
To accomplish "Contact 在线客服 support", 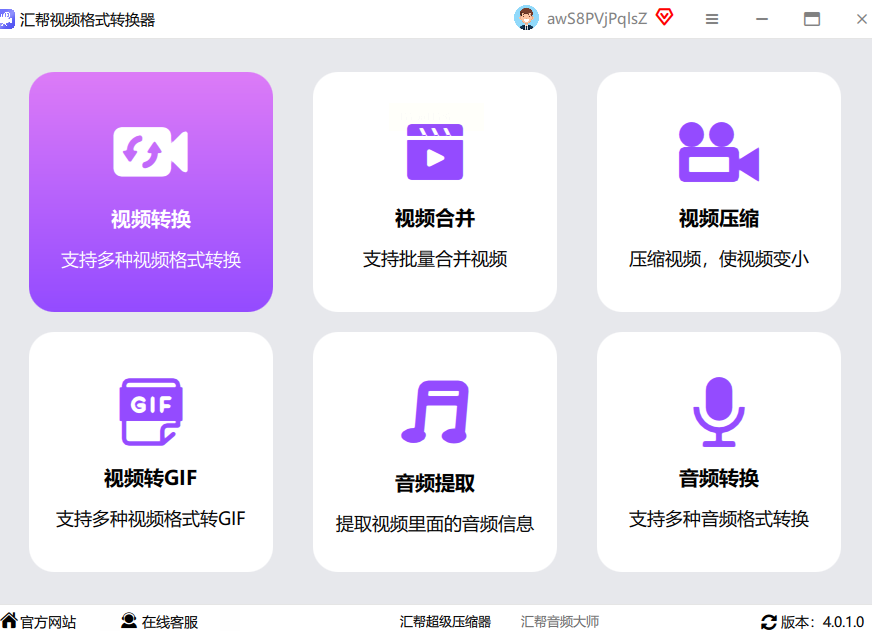I will tap(160, 621).
